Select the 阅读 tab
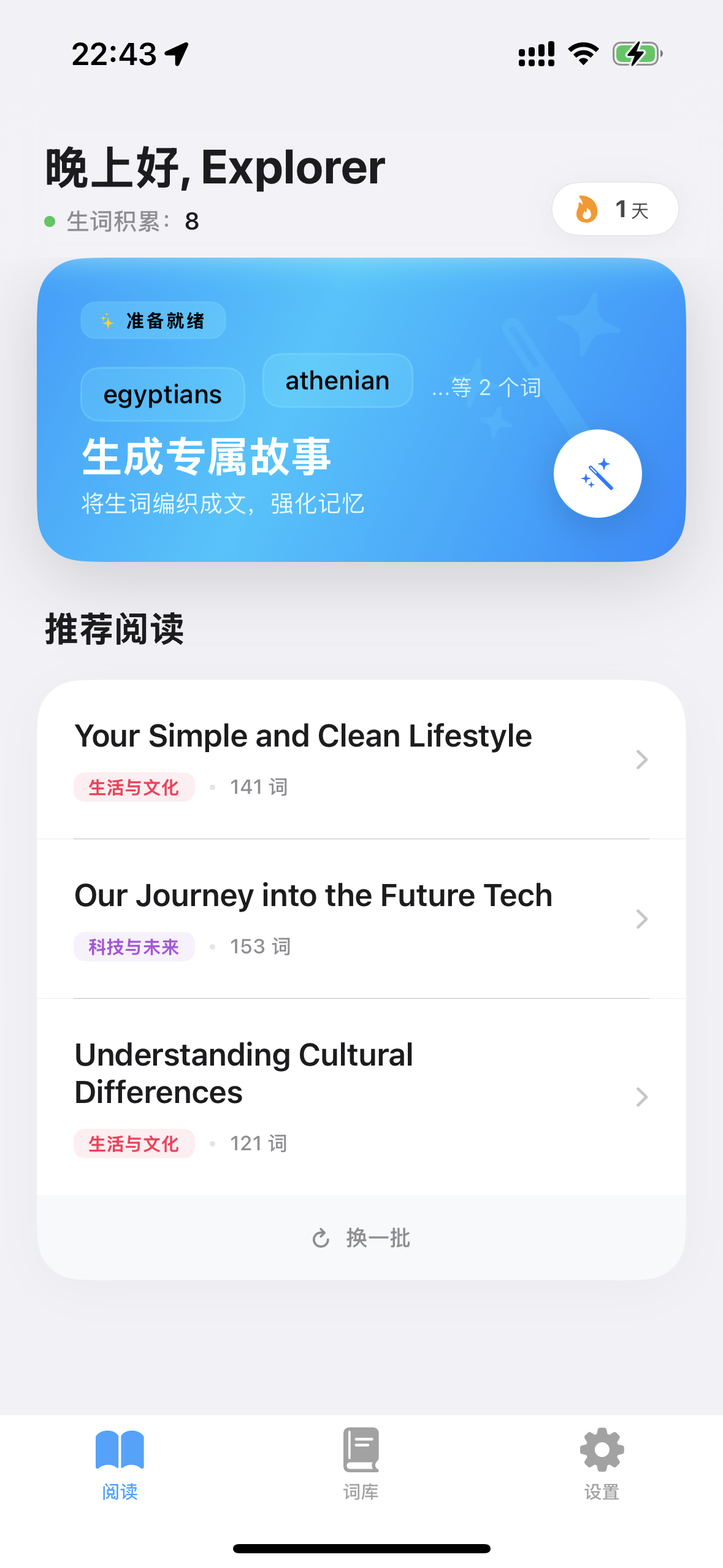This screenshot has height=1568, width=723. click(120, 1463)
